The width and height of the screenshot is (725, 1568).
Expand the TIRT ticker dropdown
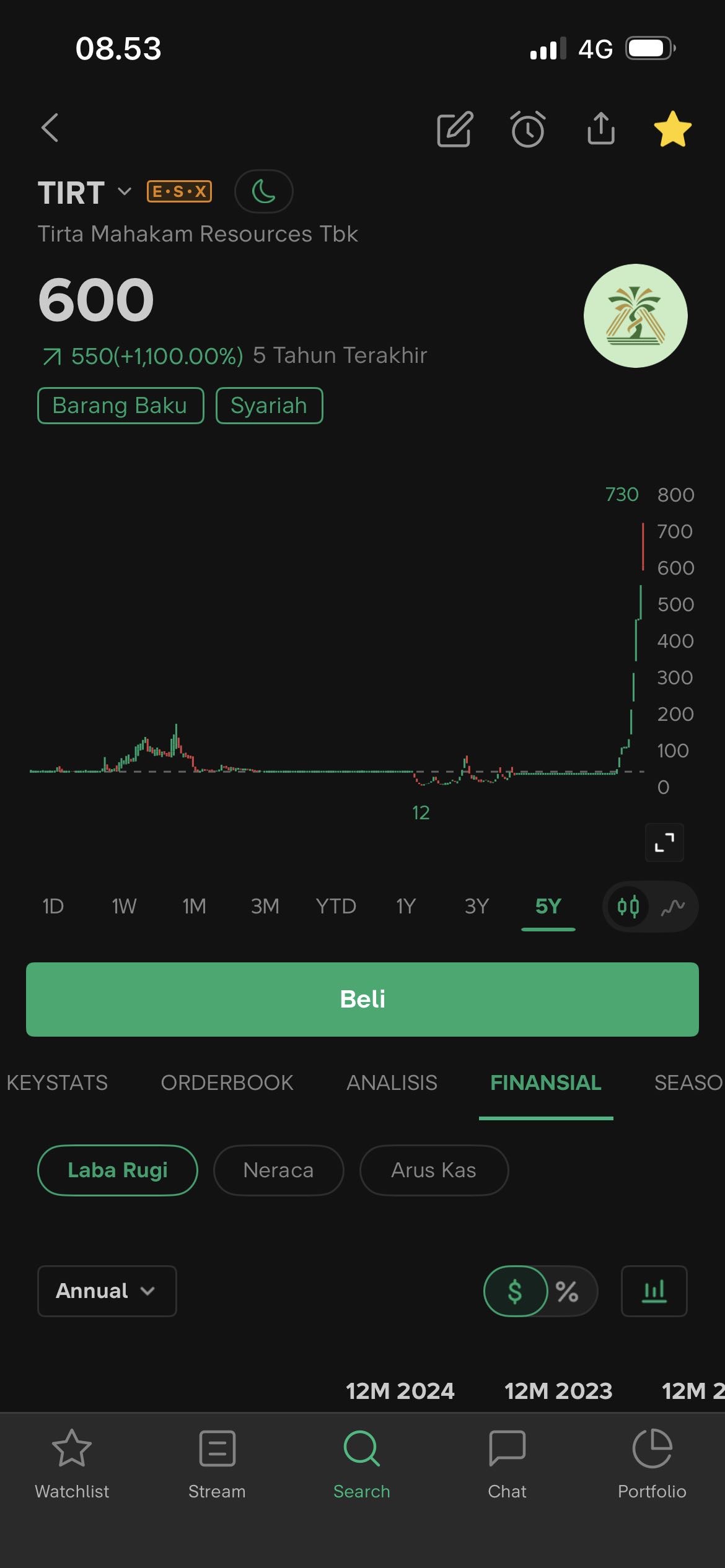click(125, 191)
